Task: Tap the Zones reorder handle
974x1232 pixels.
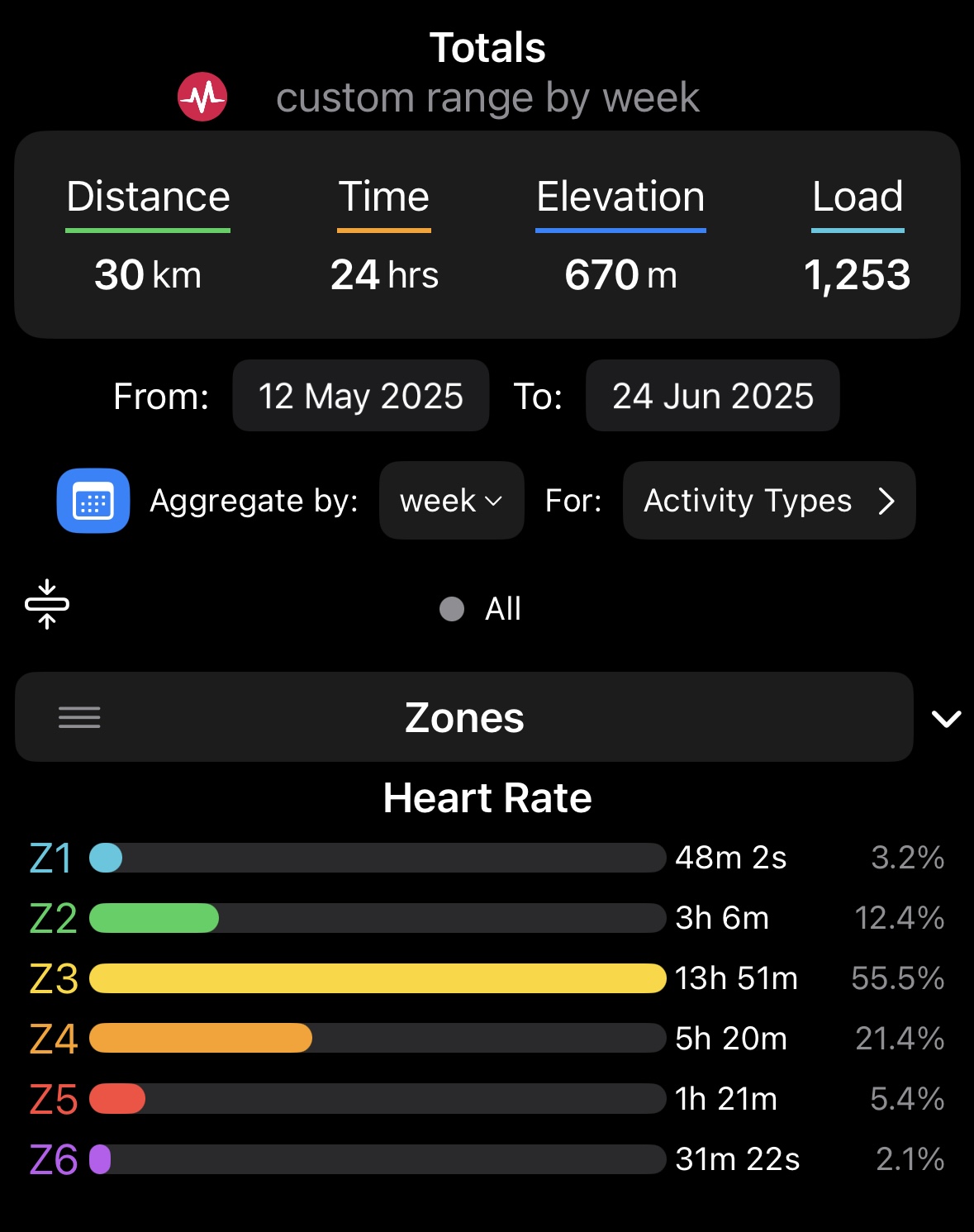Action: point(79,717)
